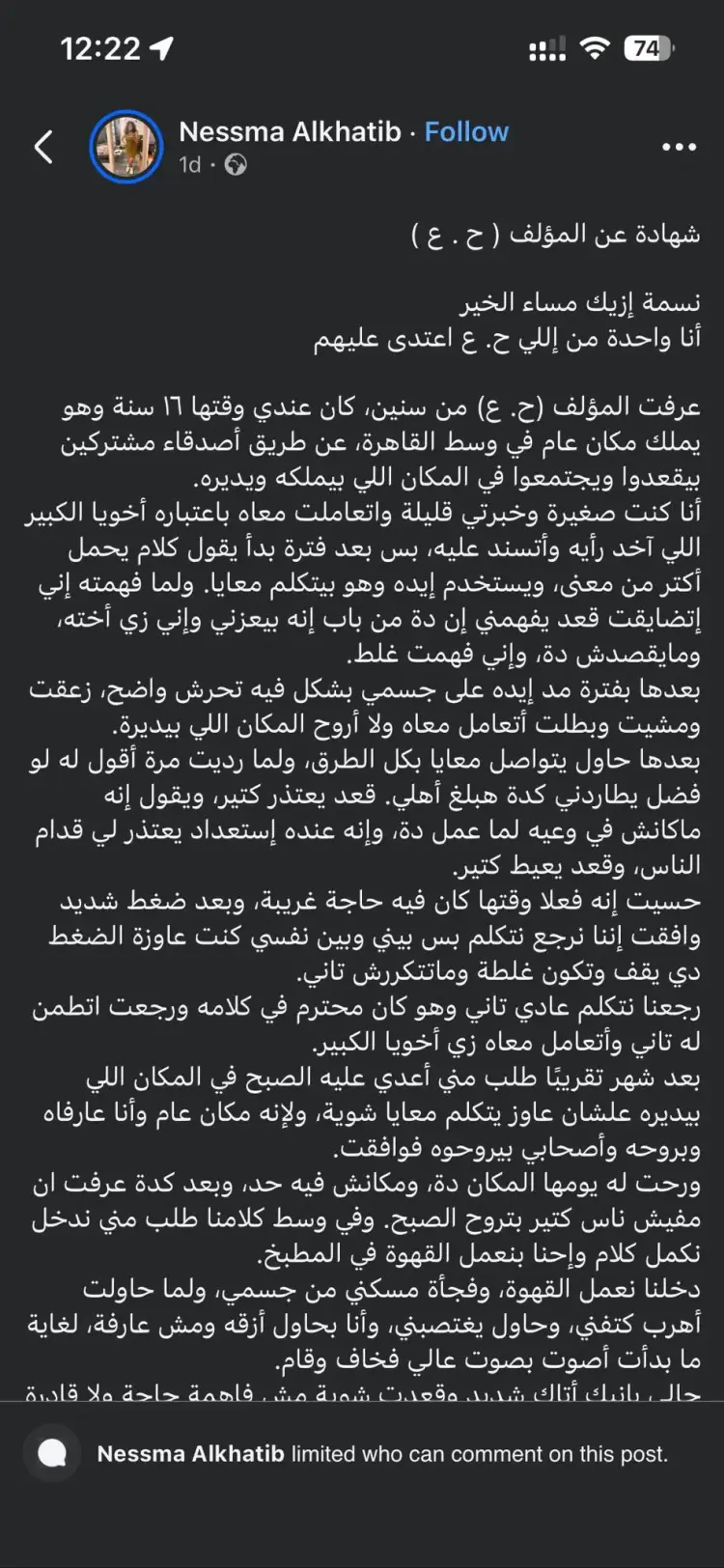The width and height of the screenshot is (724, 1568).
Task: Open the three-dot post options menu
Action: click(x=679, y=148)
